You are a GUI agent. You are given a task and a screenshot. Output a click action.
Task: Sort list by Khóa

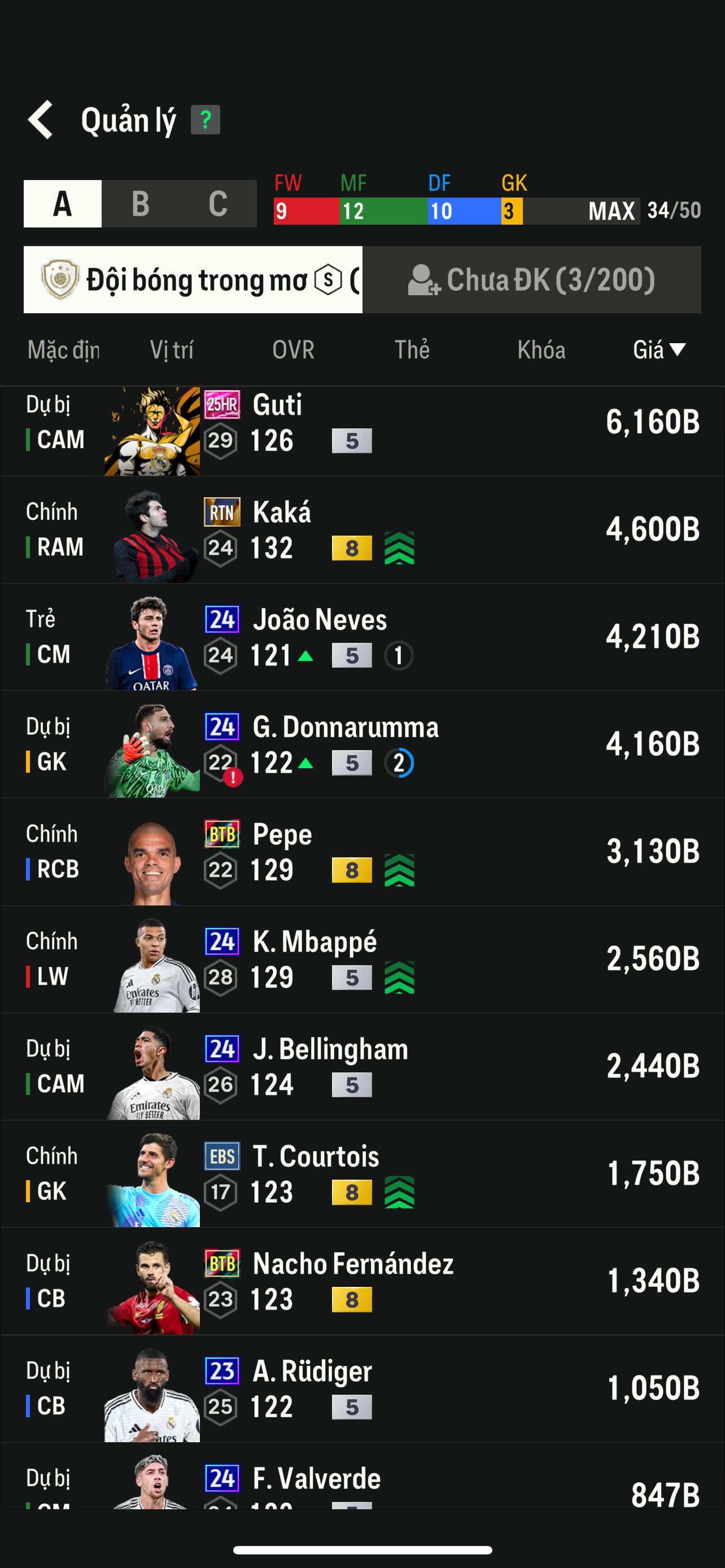(541, 350)
